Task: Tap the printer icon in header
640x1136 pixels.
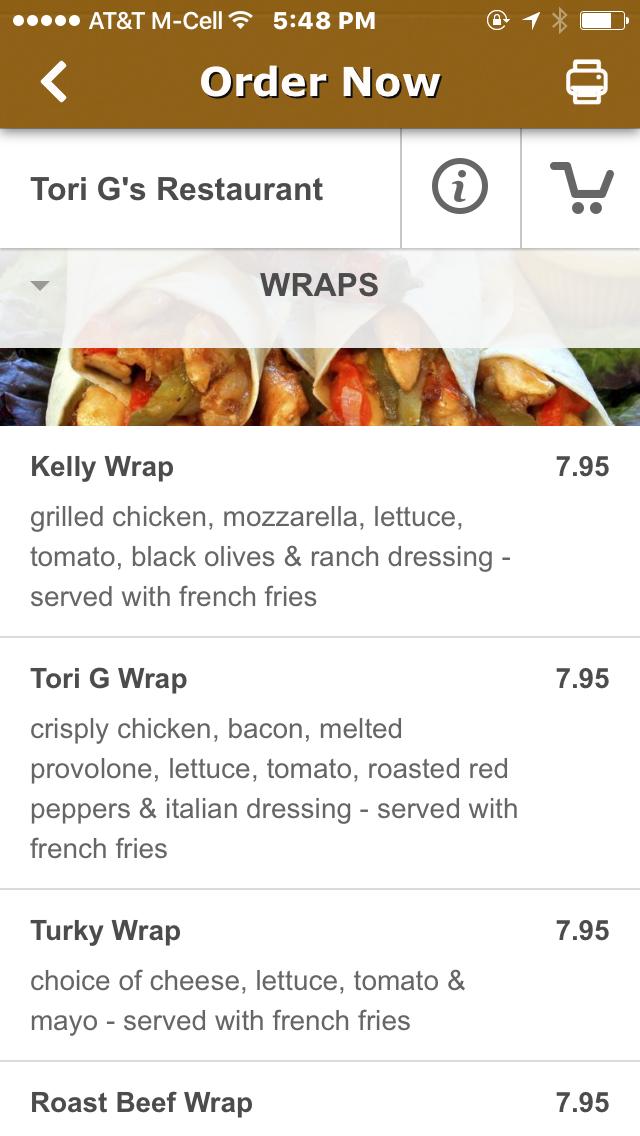Action: [587, 81]
